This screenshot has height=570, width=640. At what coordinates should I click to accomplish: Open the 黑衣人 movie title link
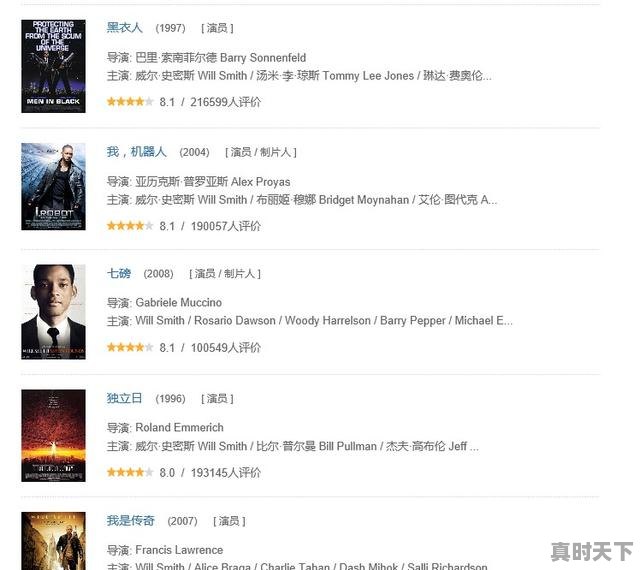125,28
